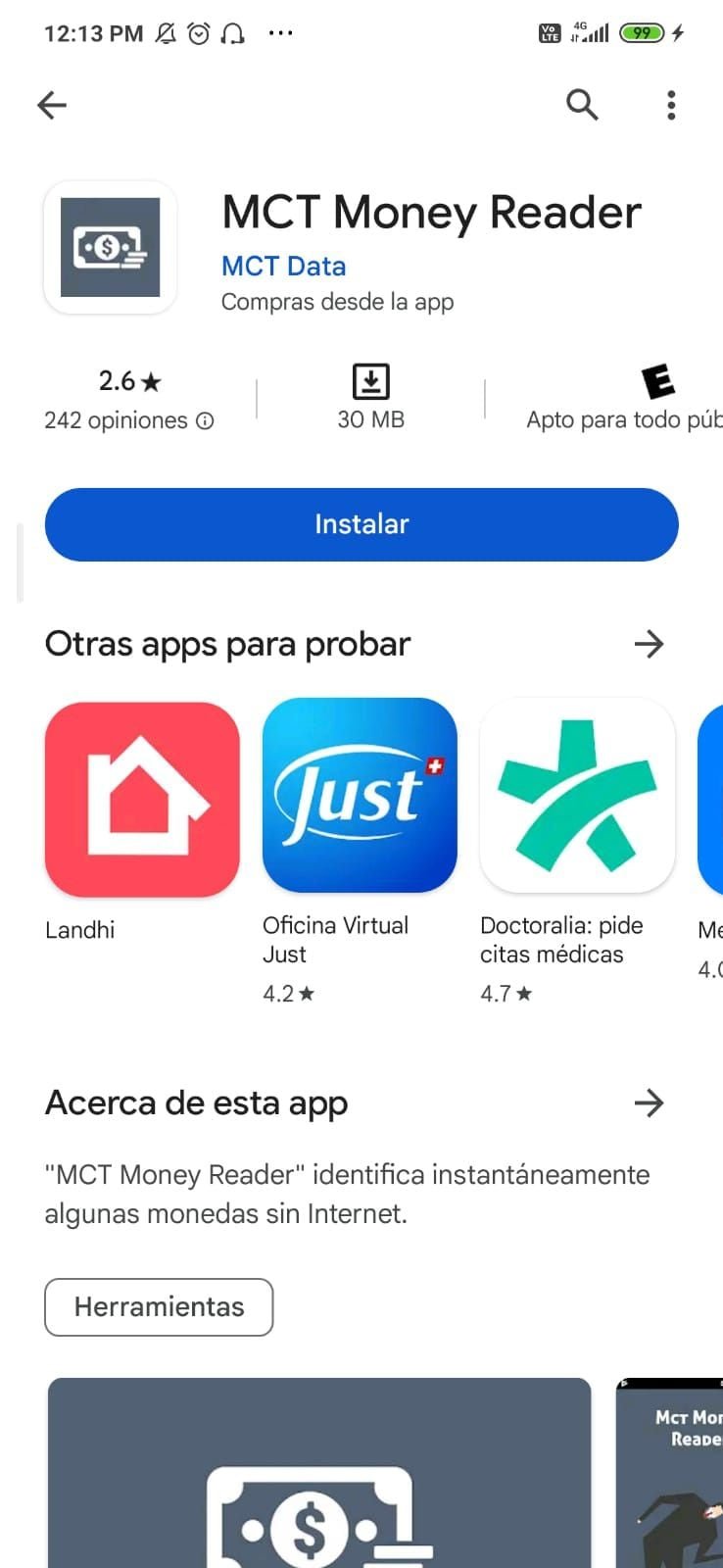Expand Otras apps para probar with the arrow
This screenshot has height=1568, width=723.
pyautogui.click(x=650, y=644)
